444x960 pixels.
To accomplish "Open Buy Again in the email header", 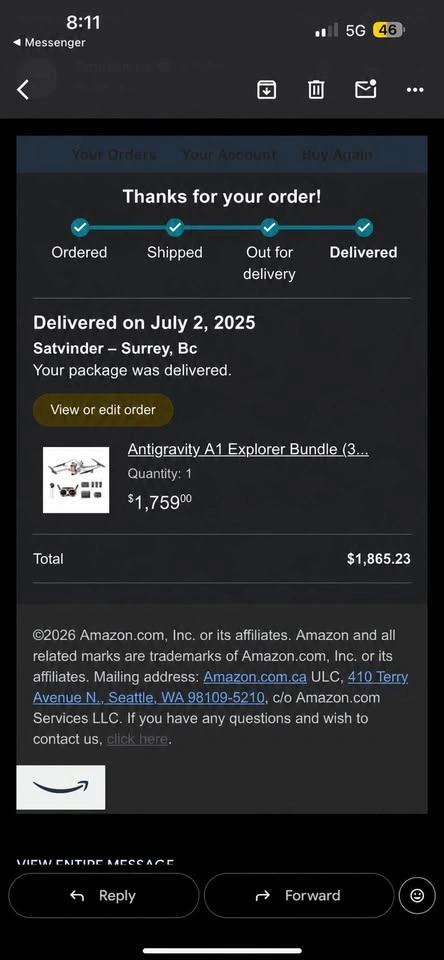I will pyautogui.click(x=336, y=155).
